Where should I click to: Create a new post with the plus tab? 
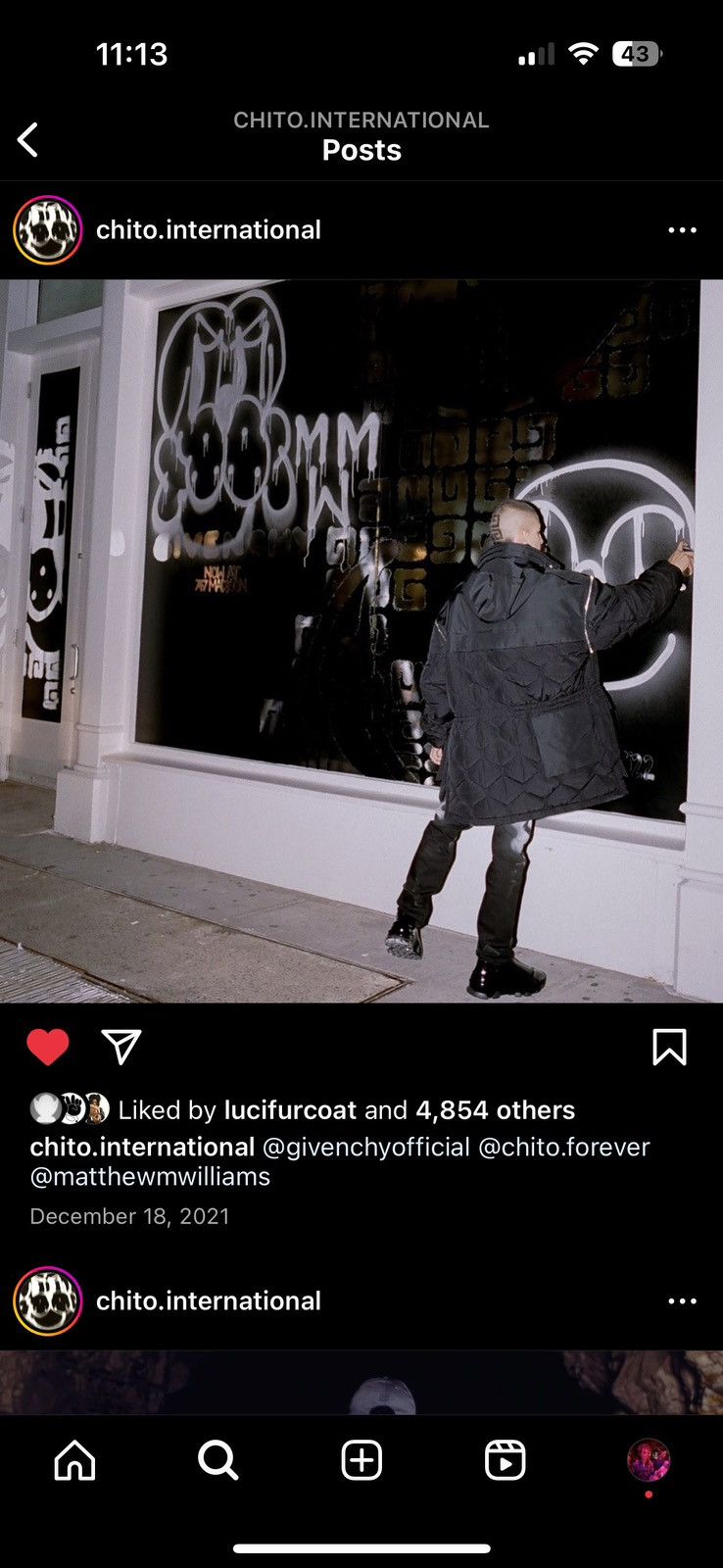tap(361, 1460)
